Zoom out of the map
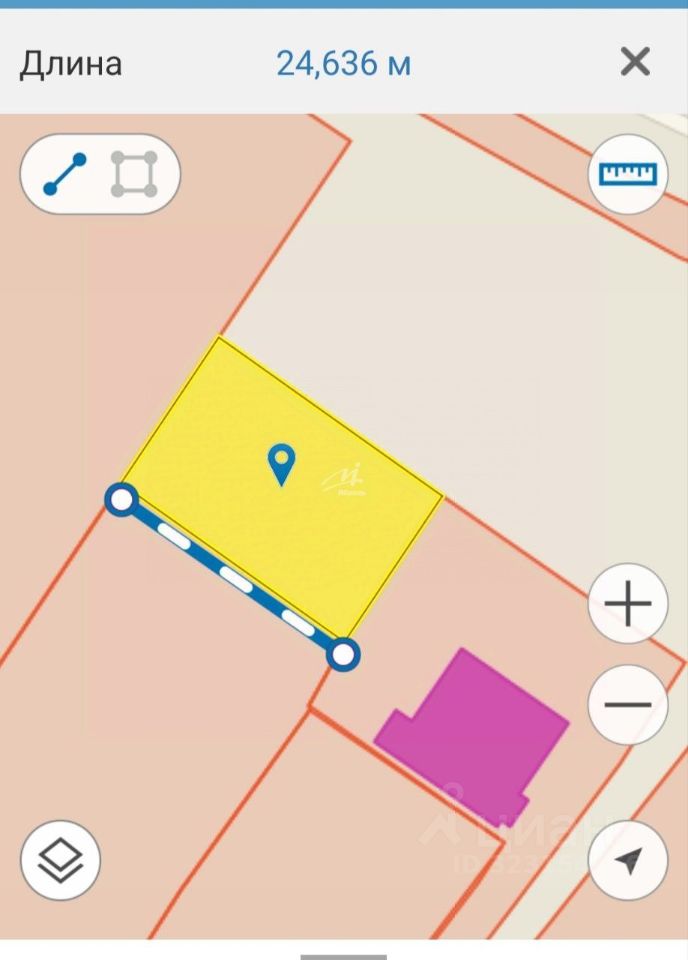The width and height of the screenshot is (688, 960). click(x=628, y=704)
